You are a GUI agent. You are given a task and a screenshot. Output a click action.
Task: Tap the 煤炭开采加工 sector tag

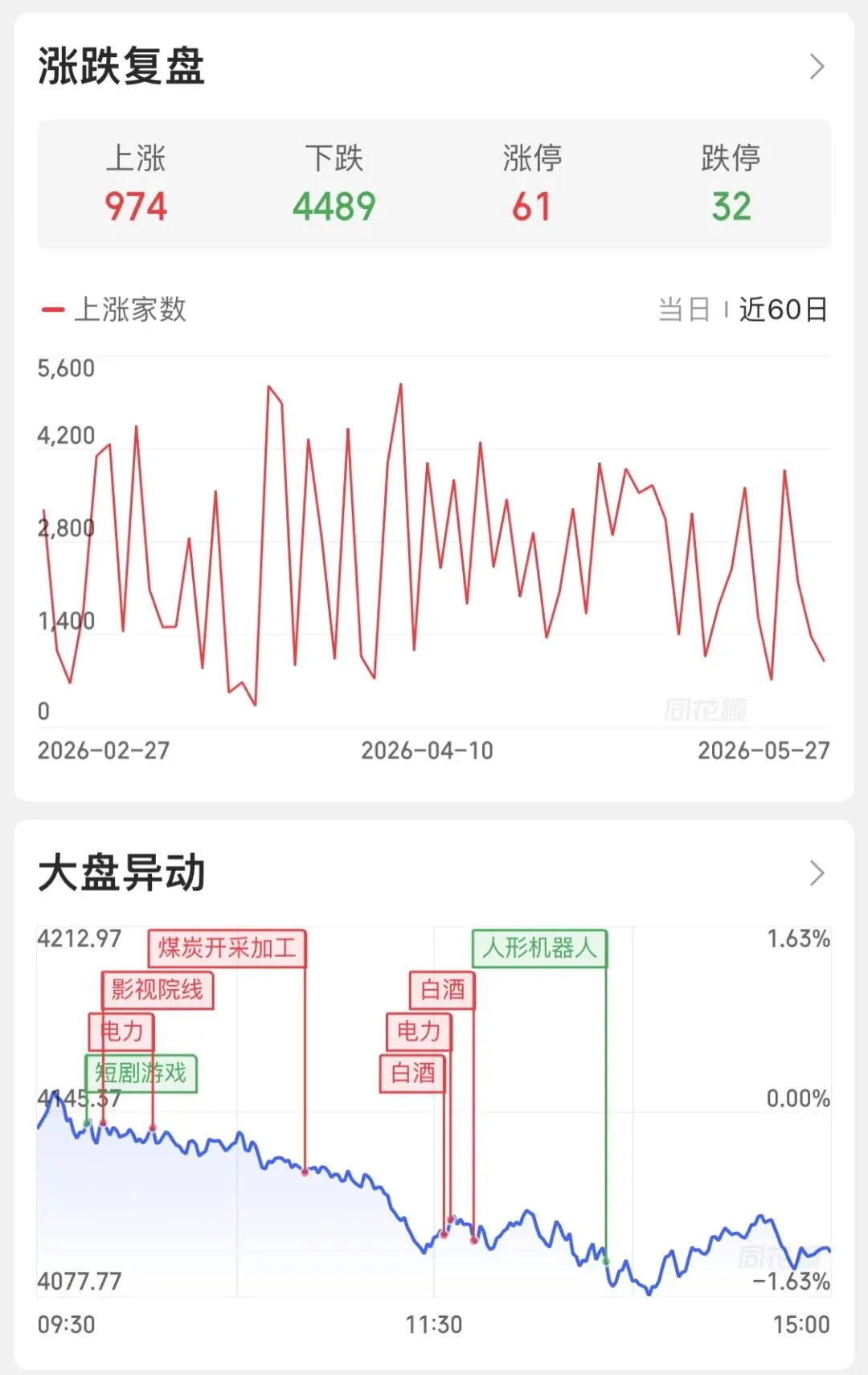[227, 948]
